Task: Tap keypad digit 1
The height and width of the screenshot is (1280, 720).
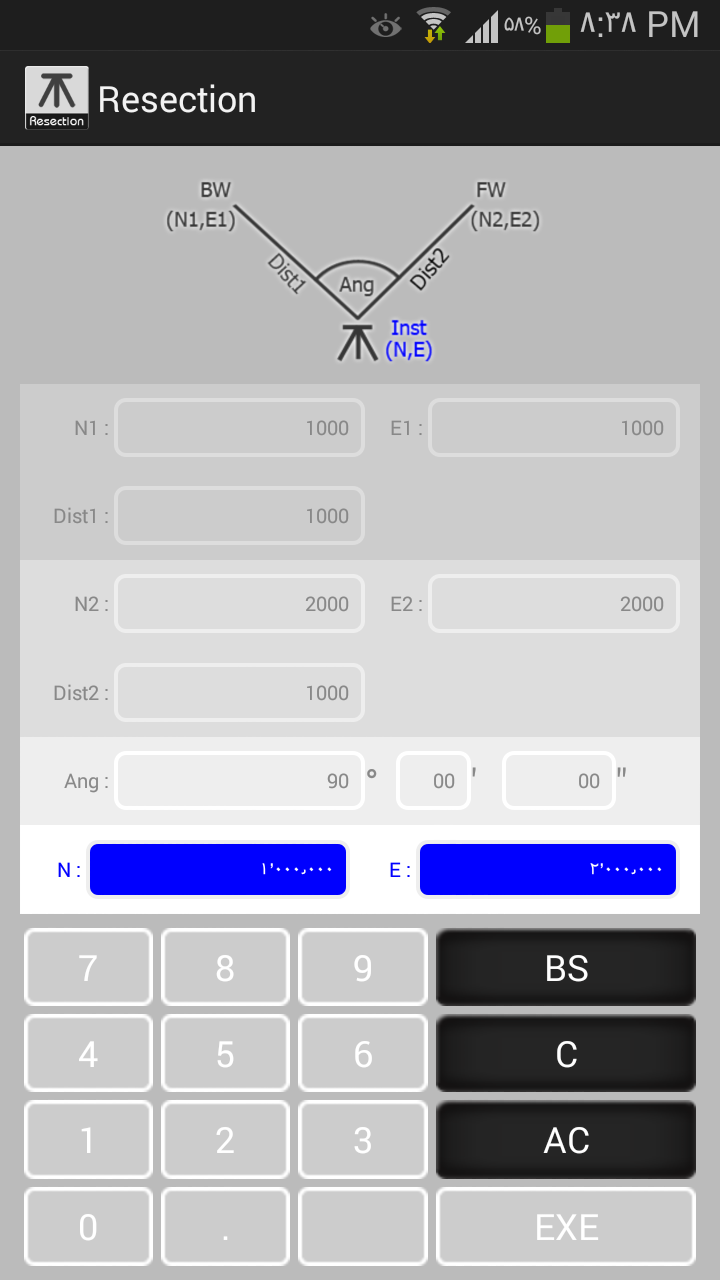Action: (x=88, y=1140)
